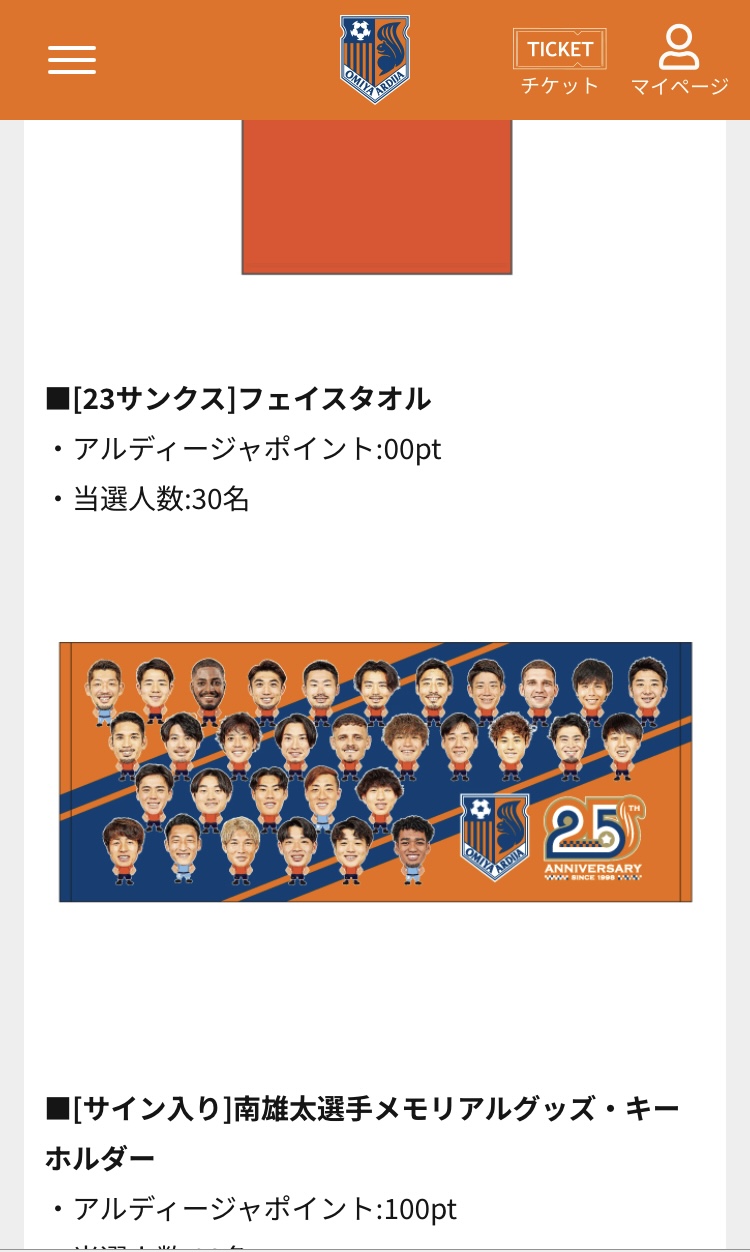Go to the Omiya Ardija home logo
Screen dimensions: 750x1252
tap(375, 59)
